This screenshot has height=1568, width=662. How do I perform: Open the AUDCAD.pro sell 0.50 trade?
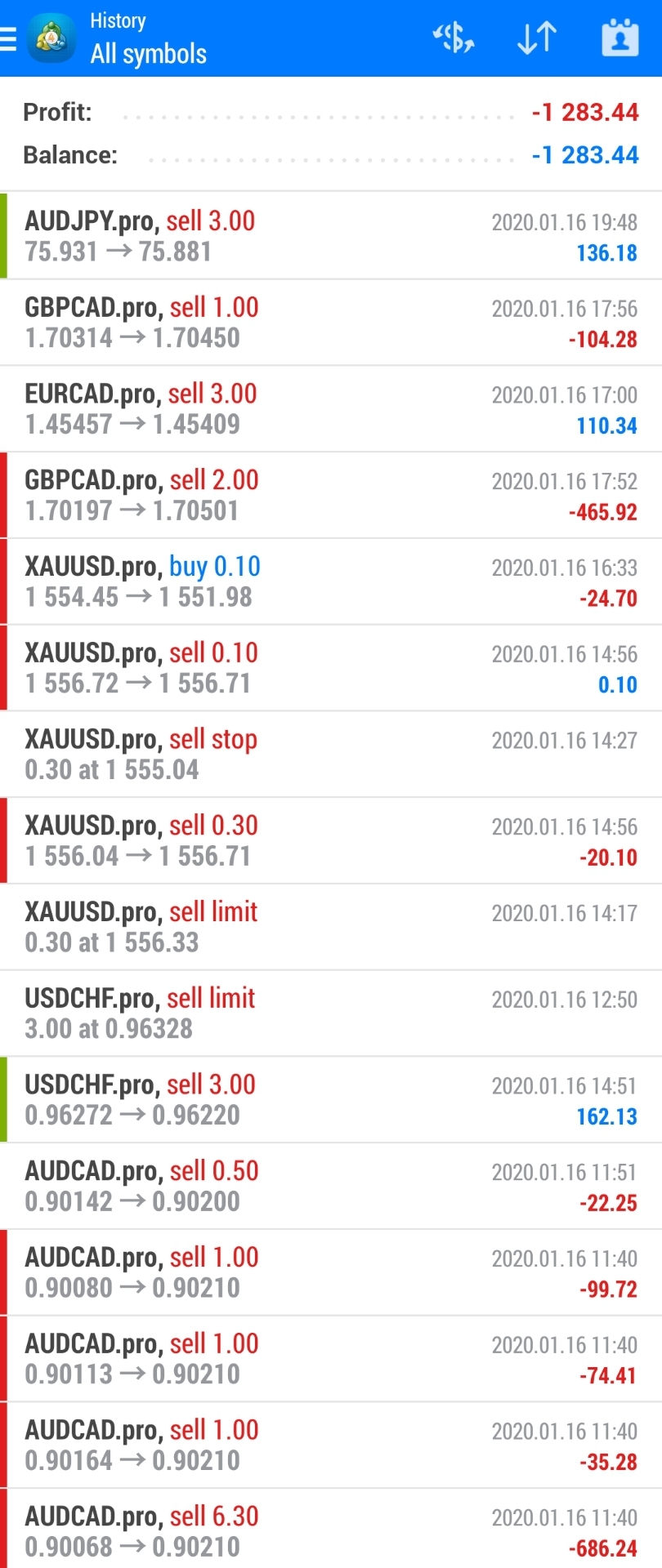[331, 1187]
